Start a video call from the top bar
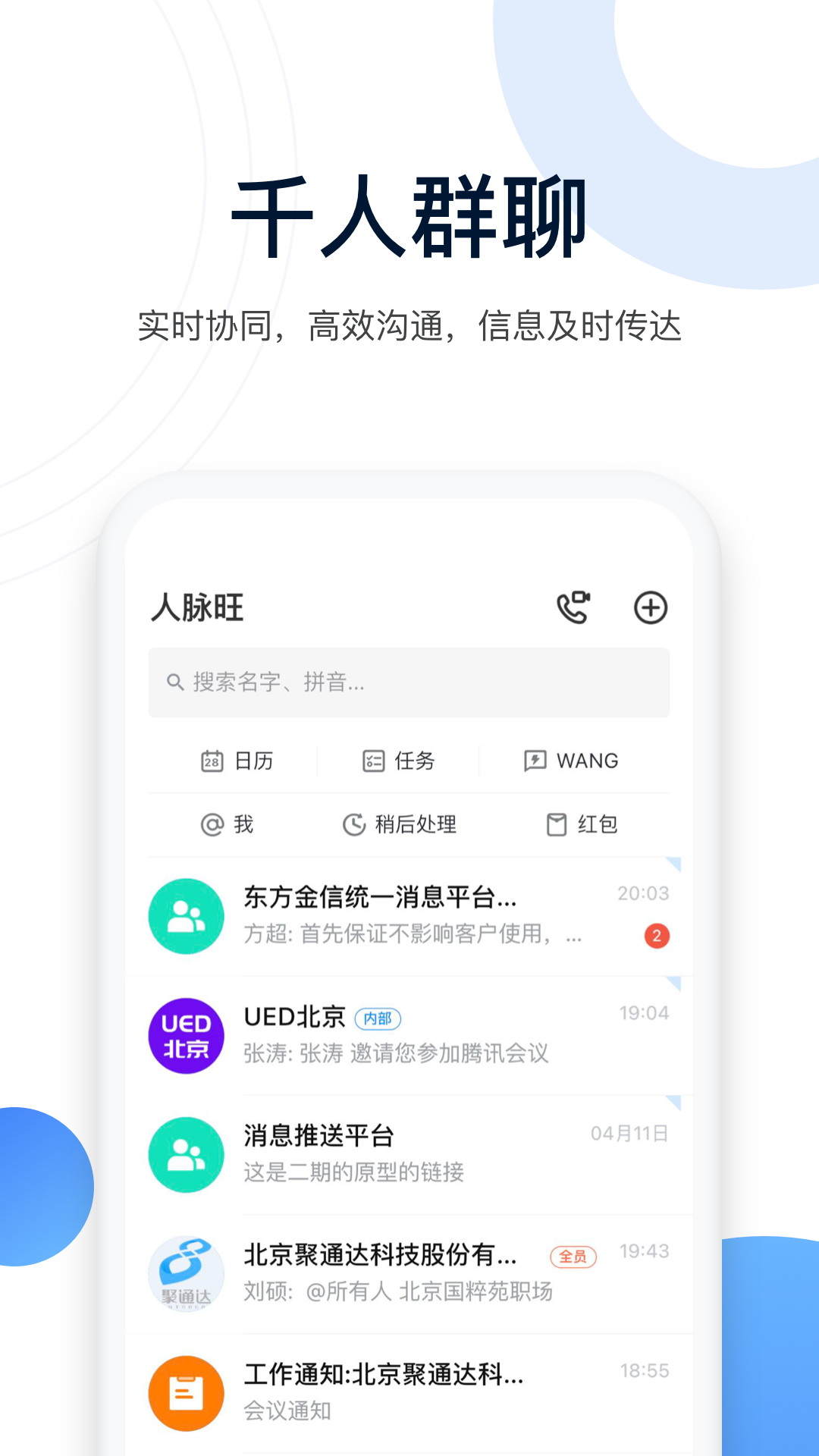The width and height of the screenshot is (819, 1456). click(574, 607)
